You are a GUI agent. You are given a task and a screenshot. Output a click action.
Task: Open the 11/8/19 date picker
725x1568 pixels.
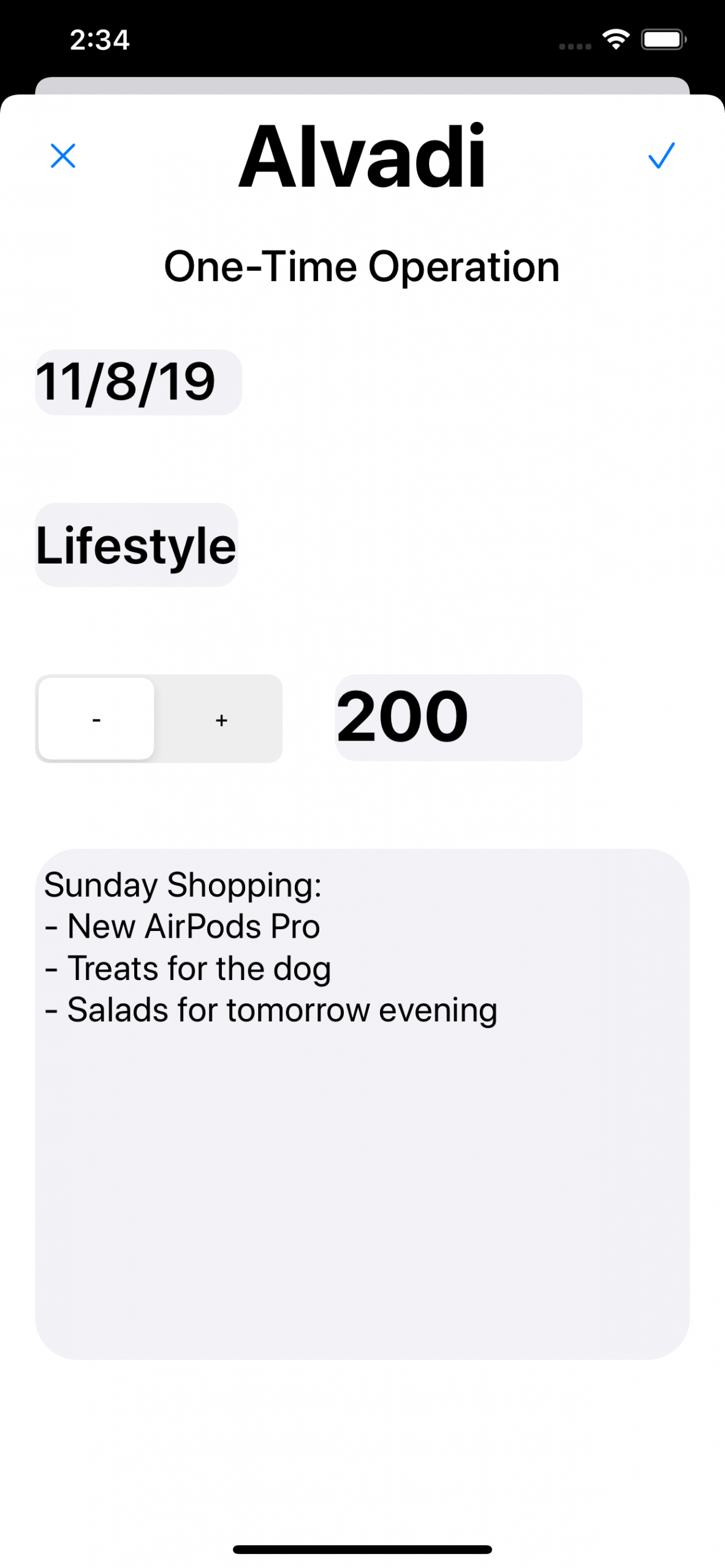[x=138, y=382]
